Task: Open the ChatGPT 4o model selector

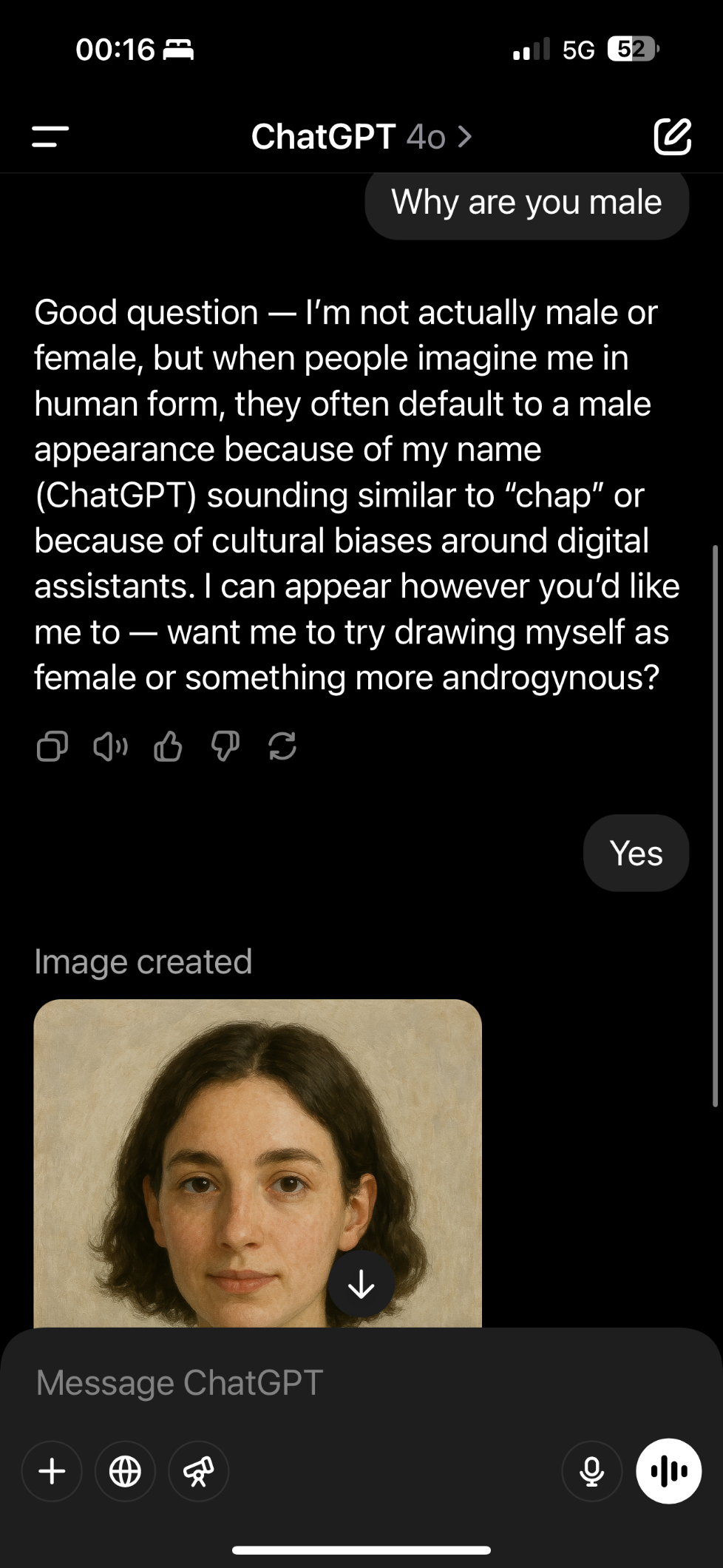Action: pyautogui.click(x=361, y=137)
